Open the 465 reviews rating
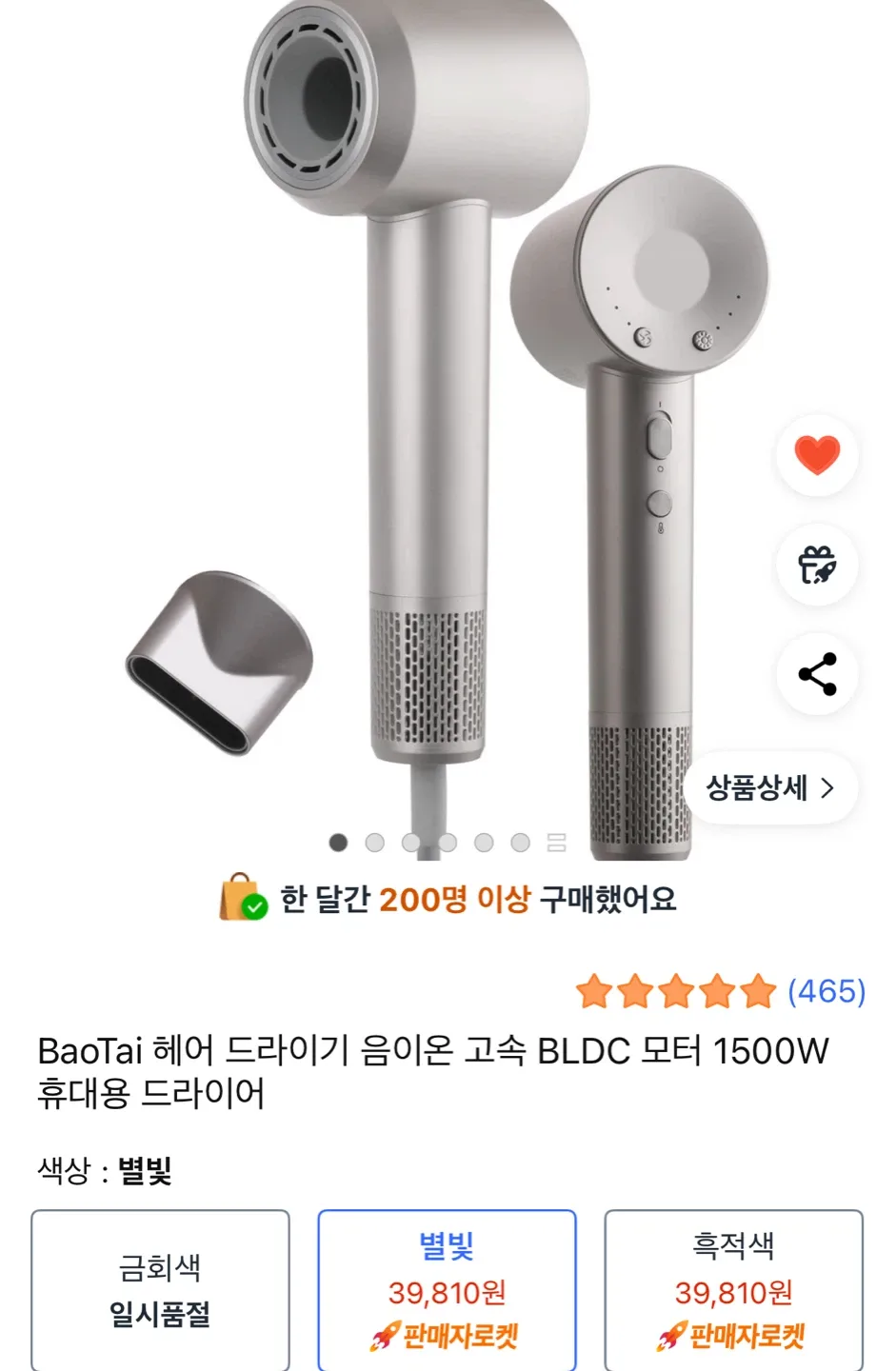Screen dimensions: 896x1371 click(x=720, y=991)
